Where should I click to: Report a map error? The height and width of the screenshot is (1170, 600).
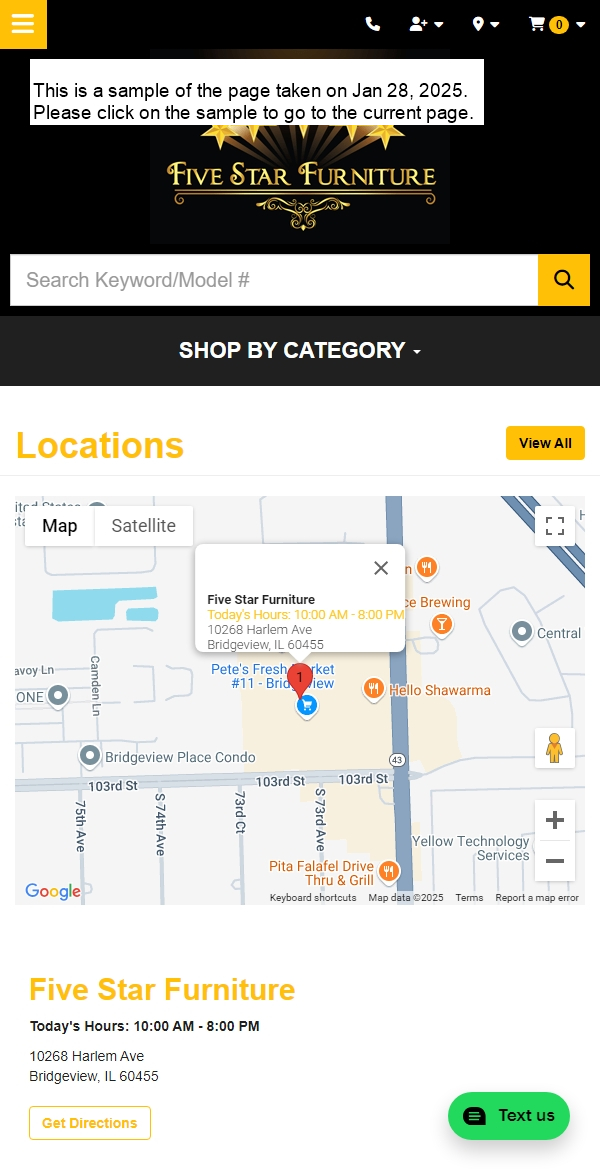(x=537, y=898)
